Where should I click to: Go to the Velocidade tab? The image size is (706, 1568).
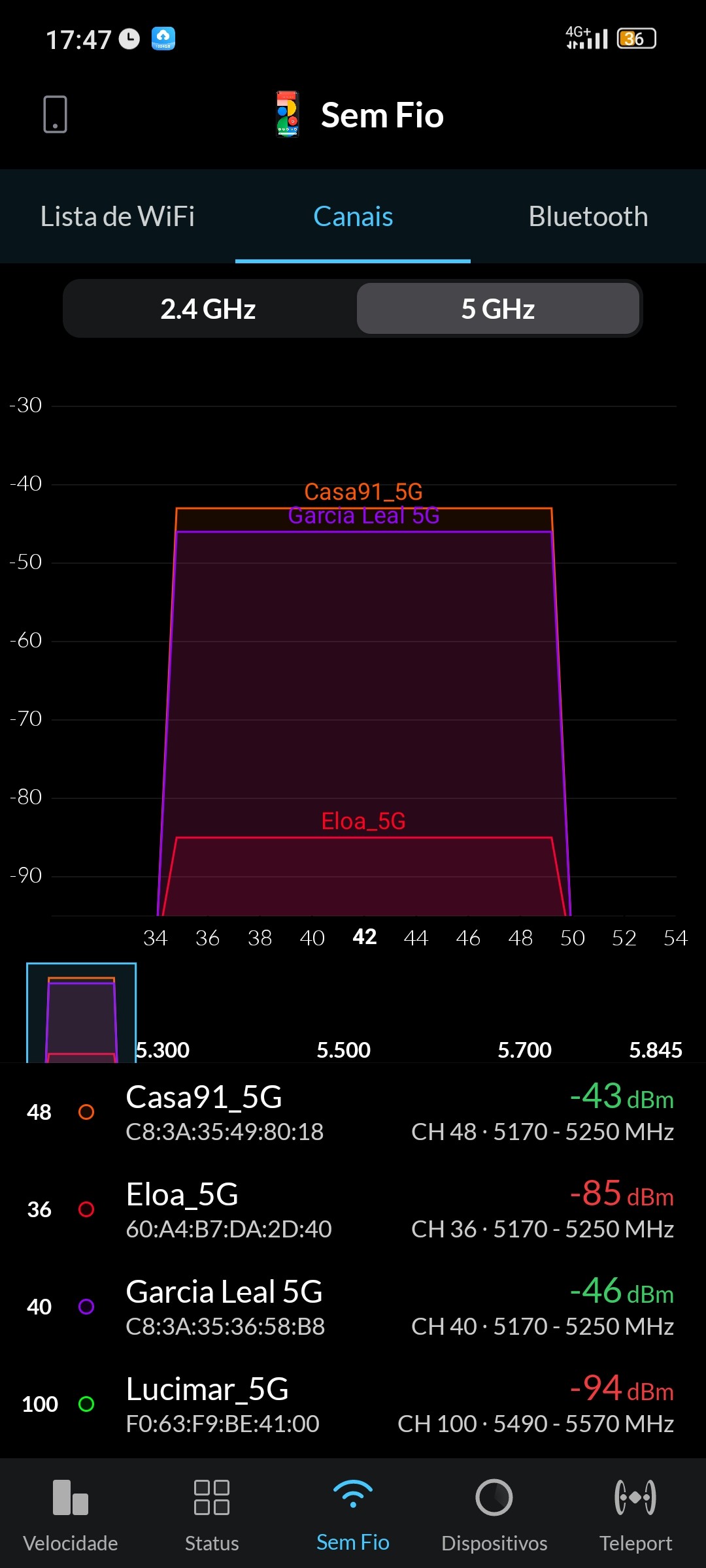(x=71, y=1514)
